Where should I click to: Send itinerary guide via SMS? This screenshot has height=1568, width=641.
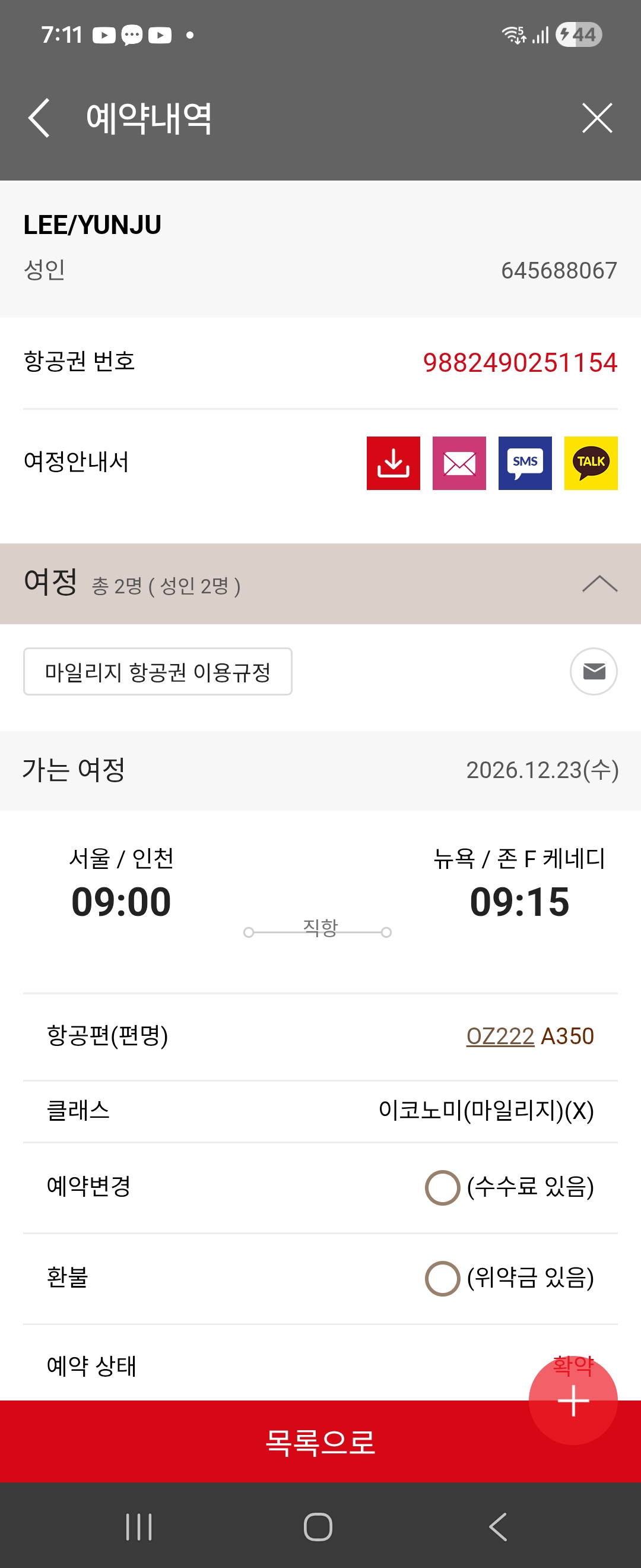click(x=525, y=463)
